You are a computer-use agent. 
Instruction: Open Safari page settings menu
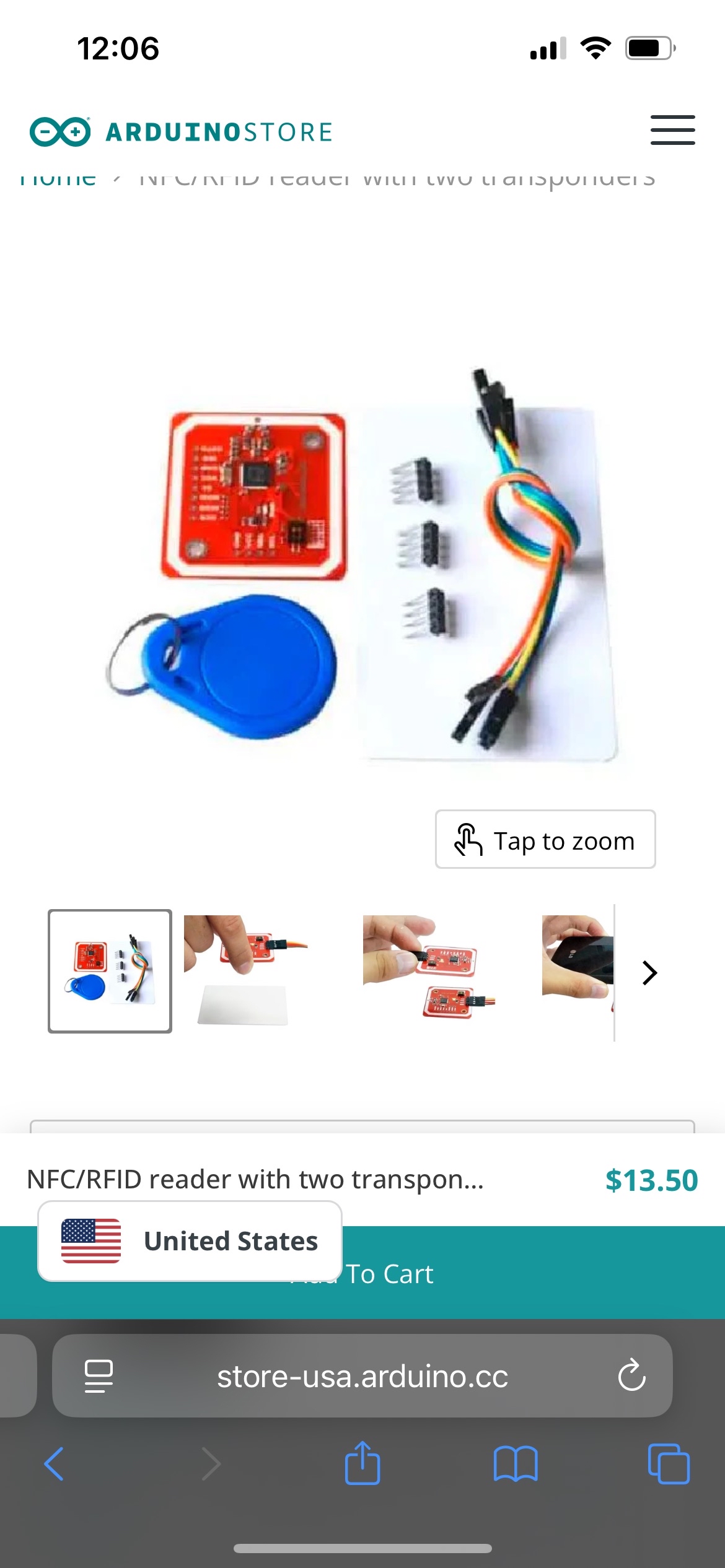point(99,1376)
